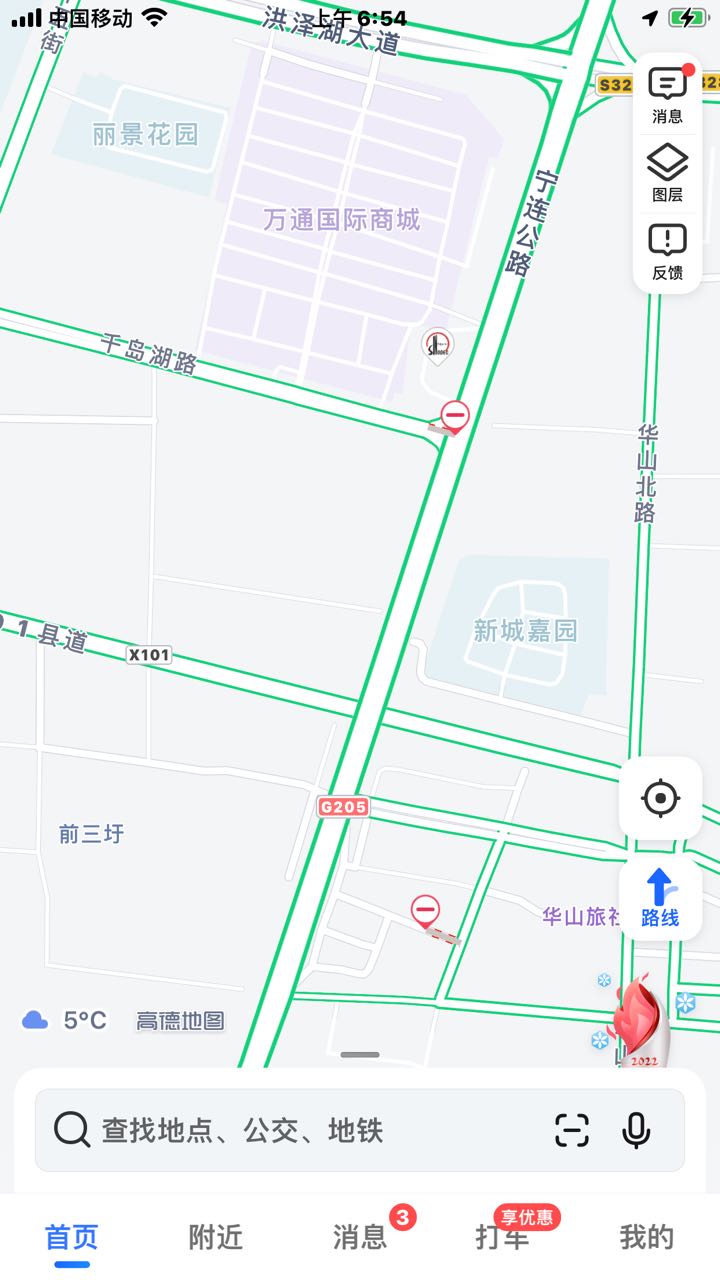The width and height of the screenshot is (720, 1280).
Task: Tap 反馈 to send feedback
Action: 667,252
